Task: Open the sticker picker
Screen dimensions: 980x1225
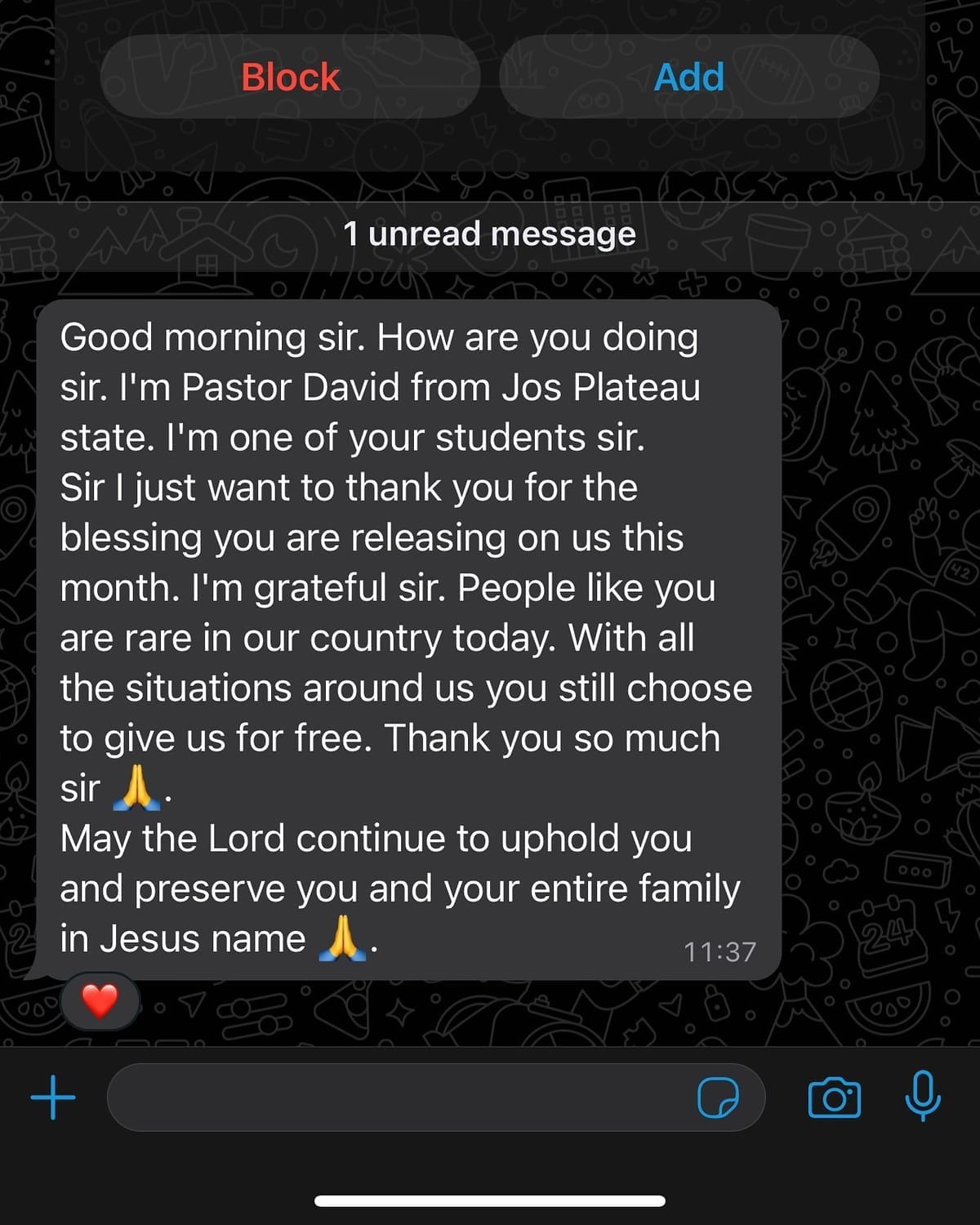Action: [x=718, y=1097]
